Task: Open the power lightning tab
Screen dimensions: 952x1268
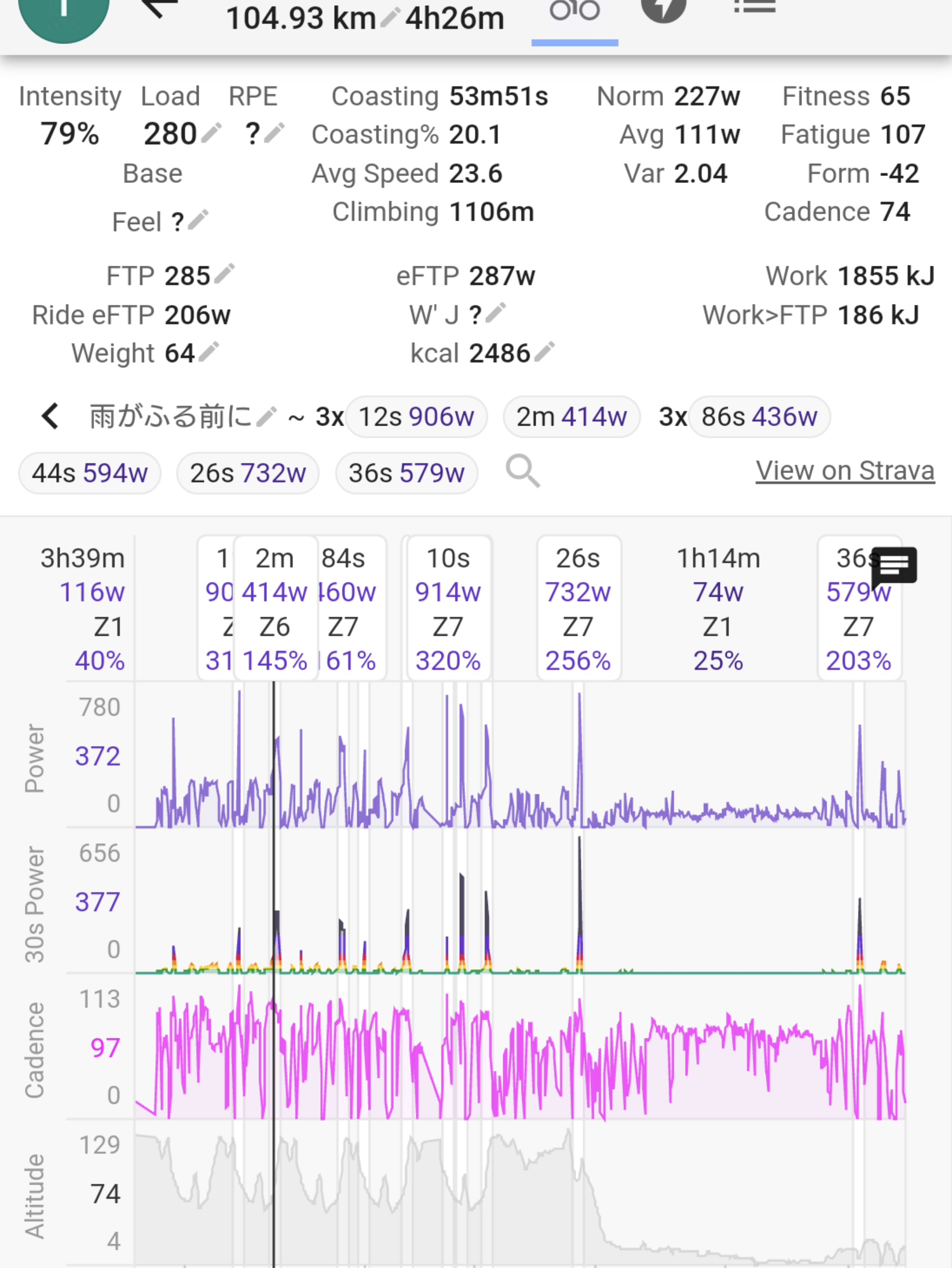Action: click(664, 9)
